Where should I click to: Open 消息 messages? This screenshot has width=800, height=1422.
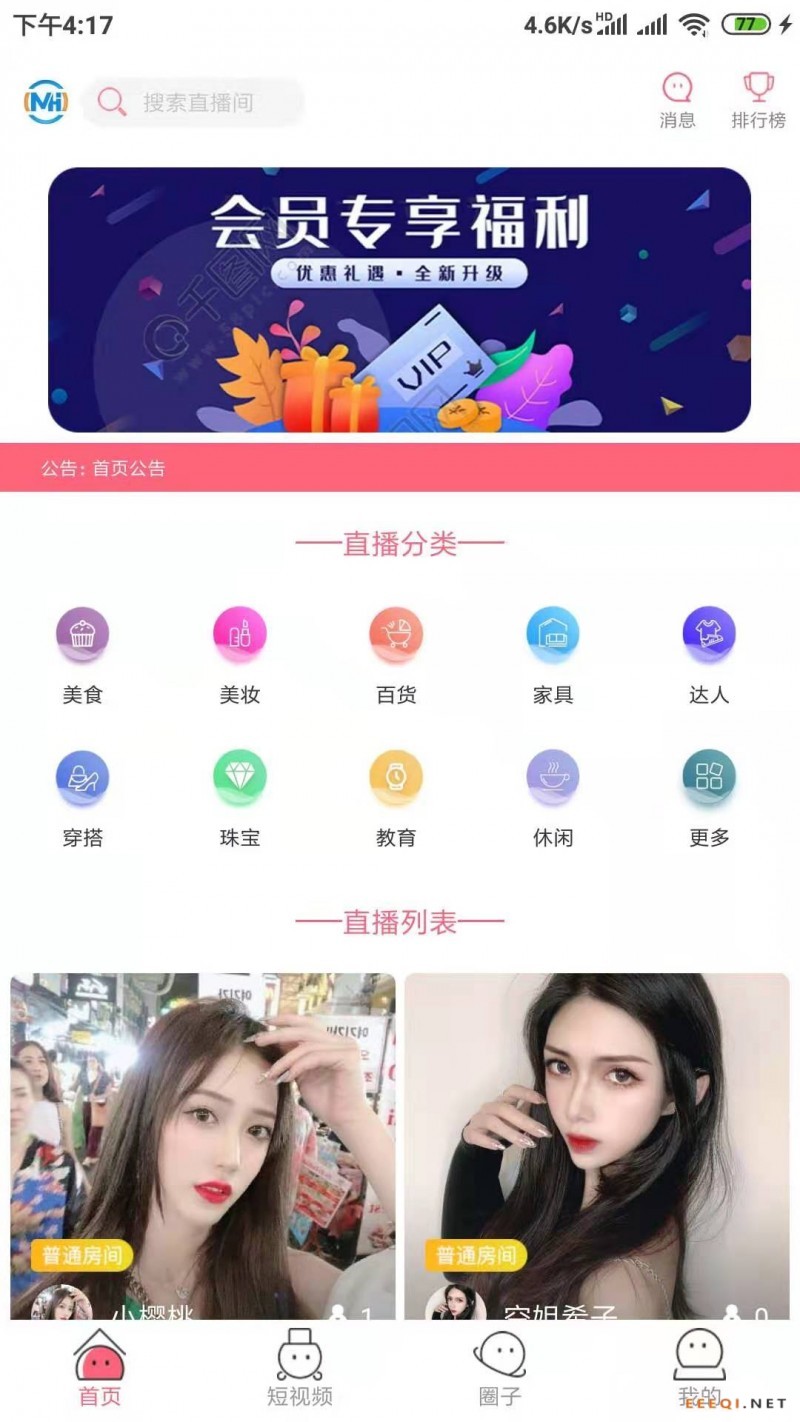click(677, 99)
